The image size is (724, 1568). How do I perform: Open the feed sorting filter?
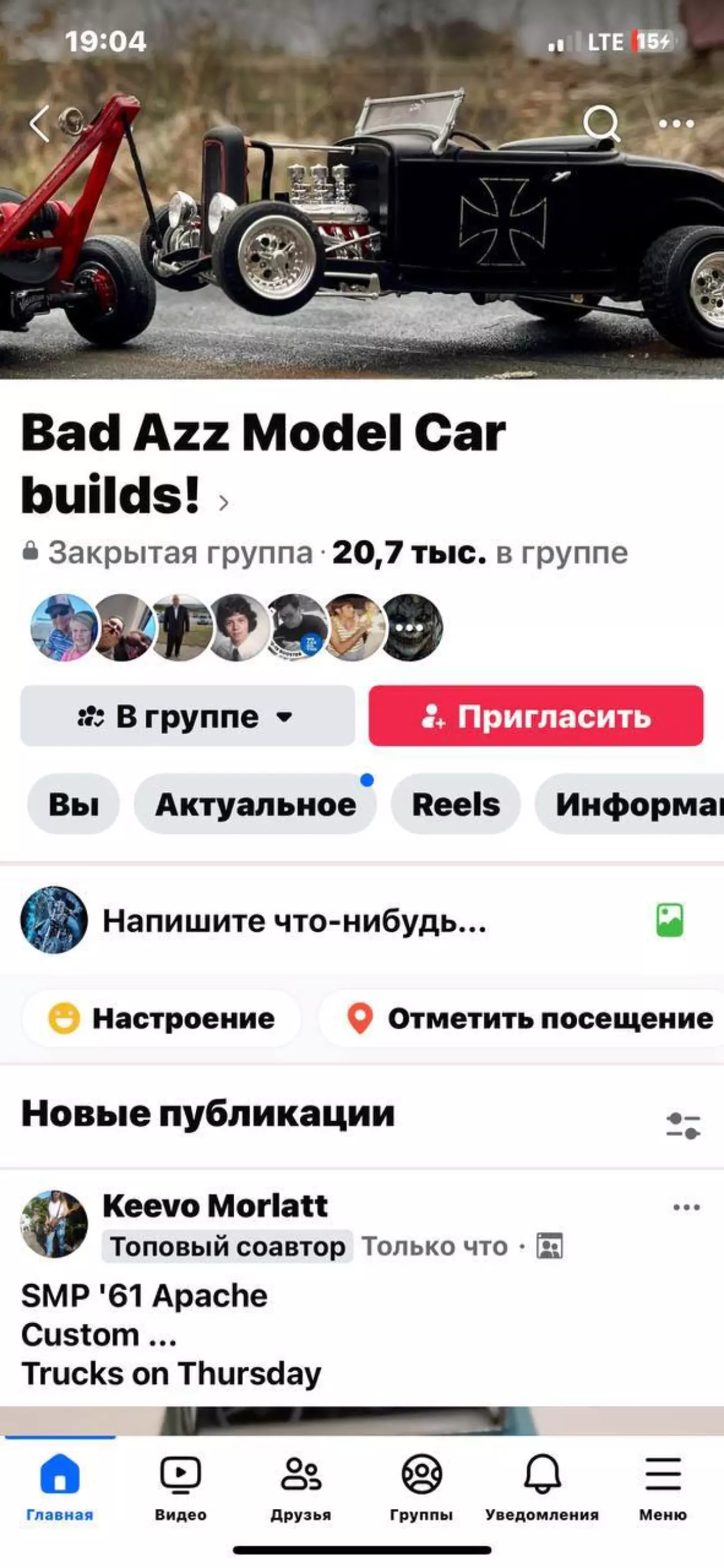point(683,1125)
